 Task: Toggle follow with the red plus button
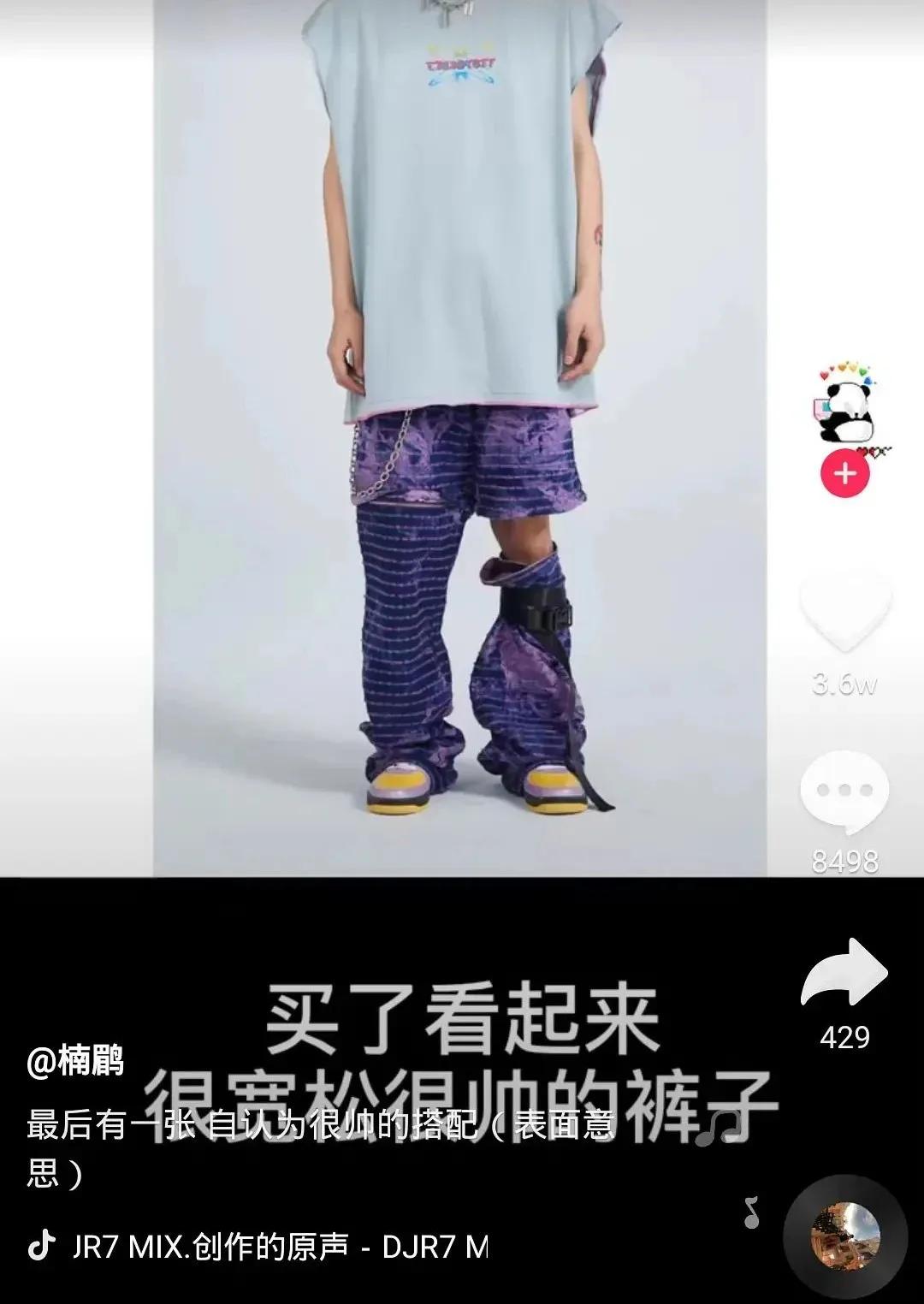844,471
